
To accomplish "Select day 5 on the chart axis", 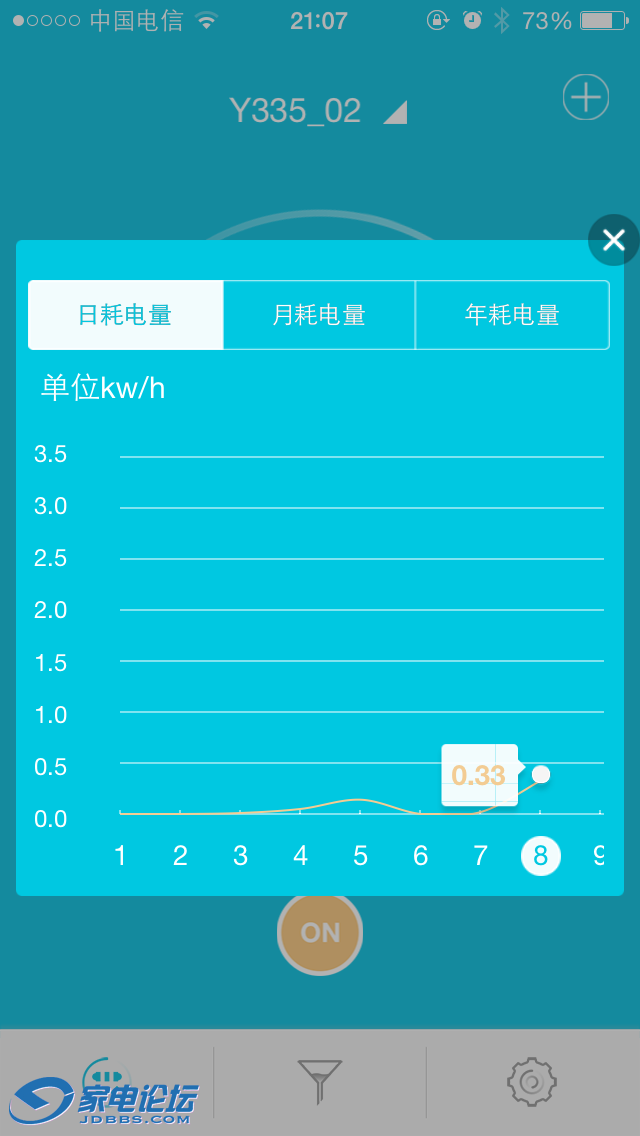I will 360,856.
